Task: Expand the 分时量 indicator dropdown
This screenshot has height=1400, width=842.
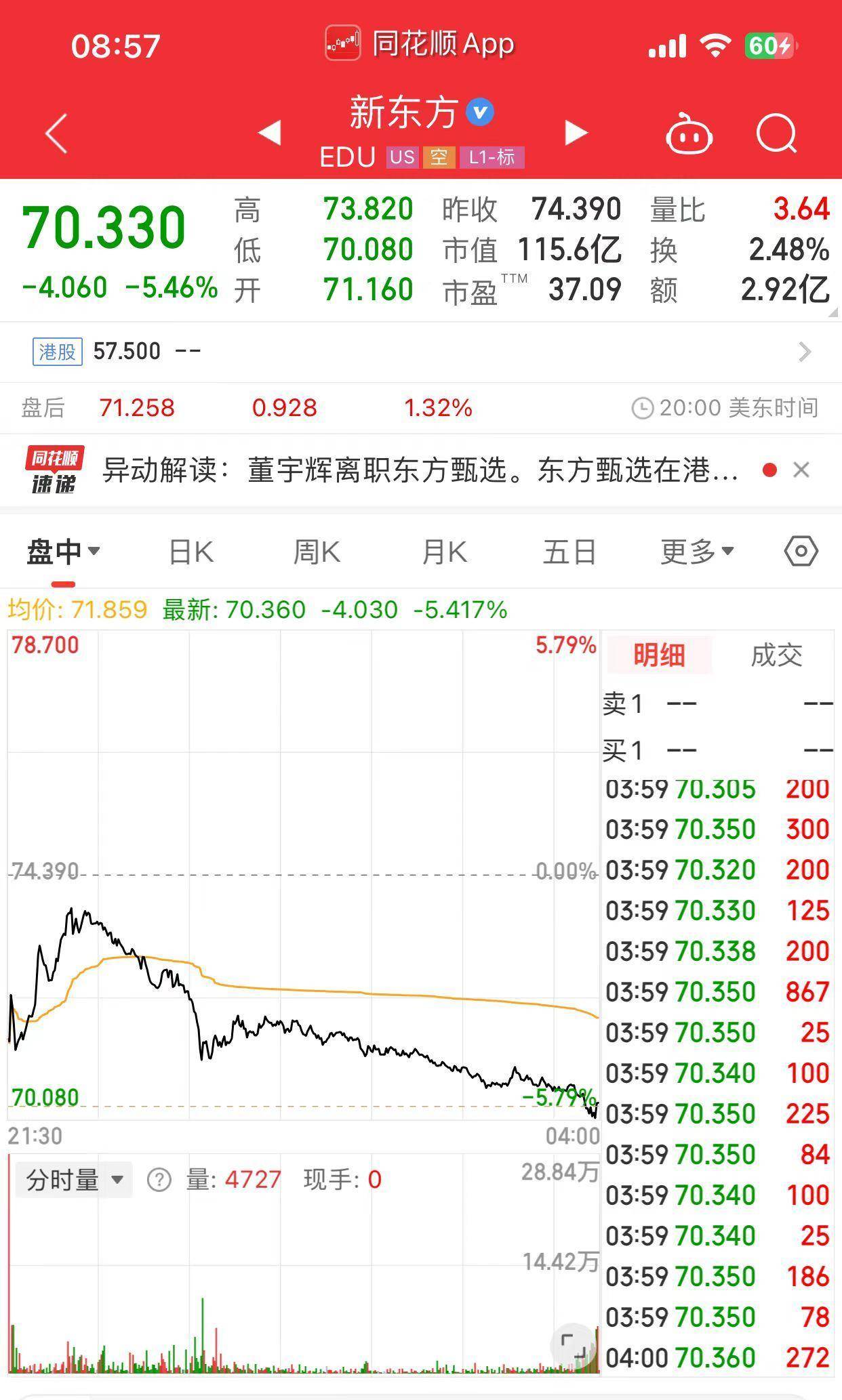Action: [x=74, y=1180]
